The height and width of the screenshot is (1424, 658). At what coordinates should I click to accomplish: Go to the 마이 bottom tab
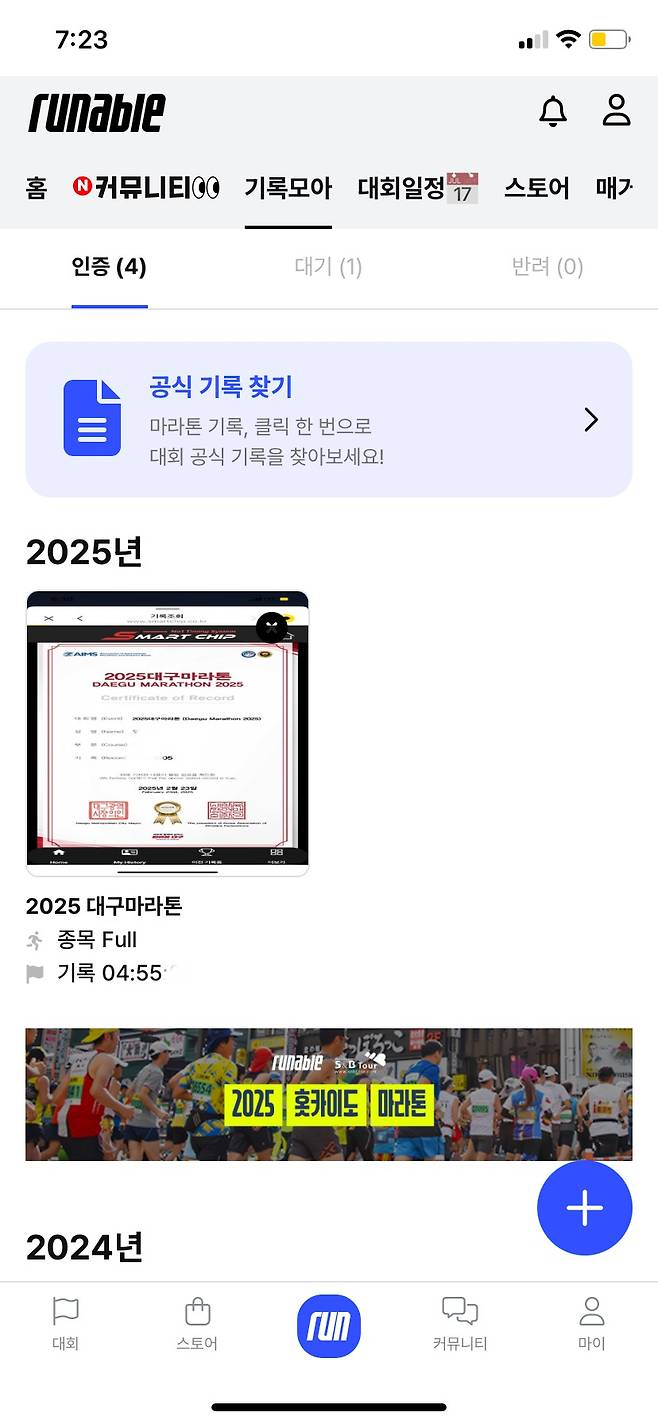[592, 1323]
